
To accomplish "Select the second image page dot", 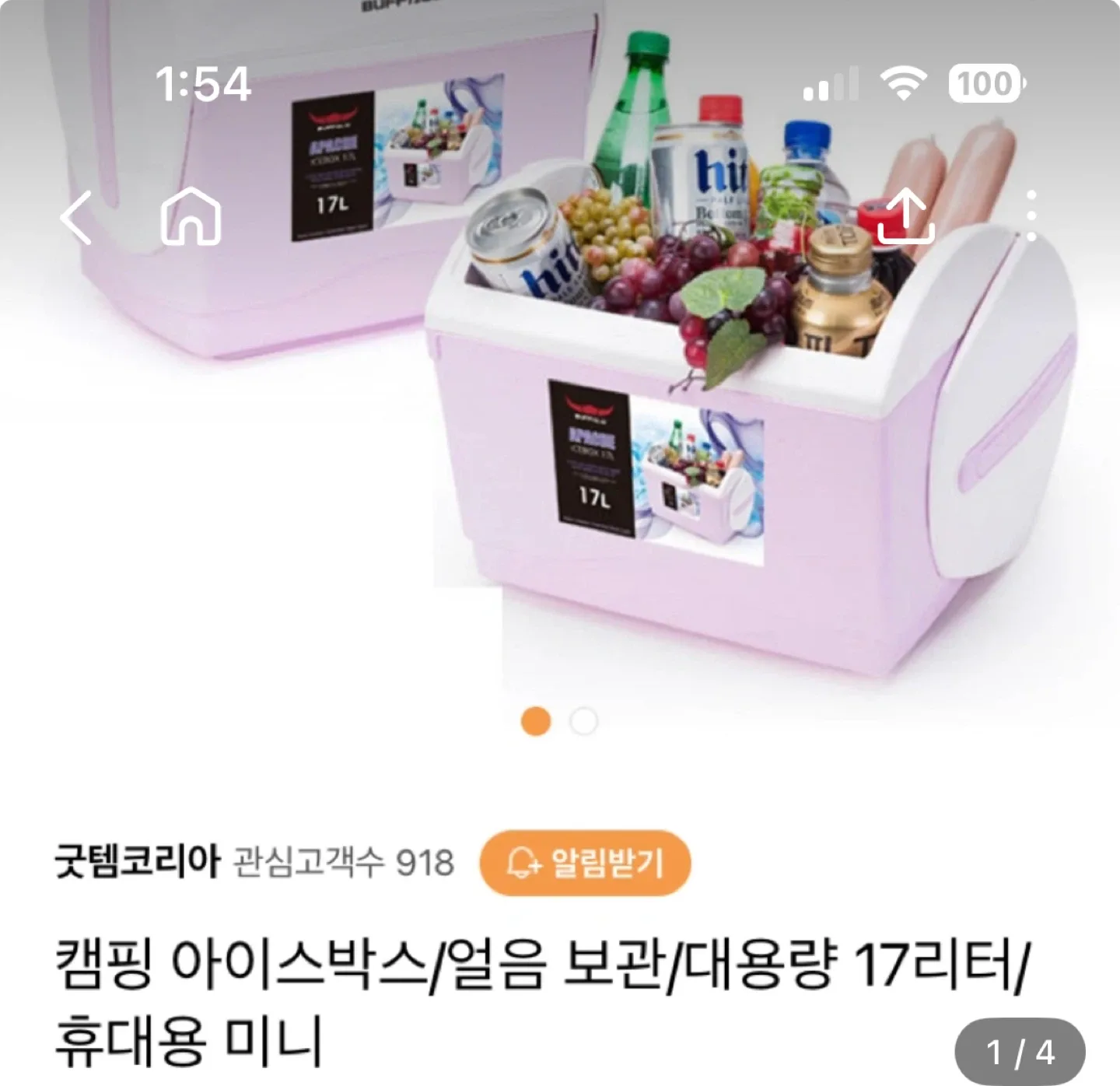I will (583, 721).
